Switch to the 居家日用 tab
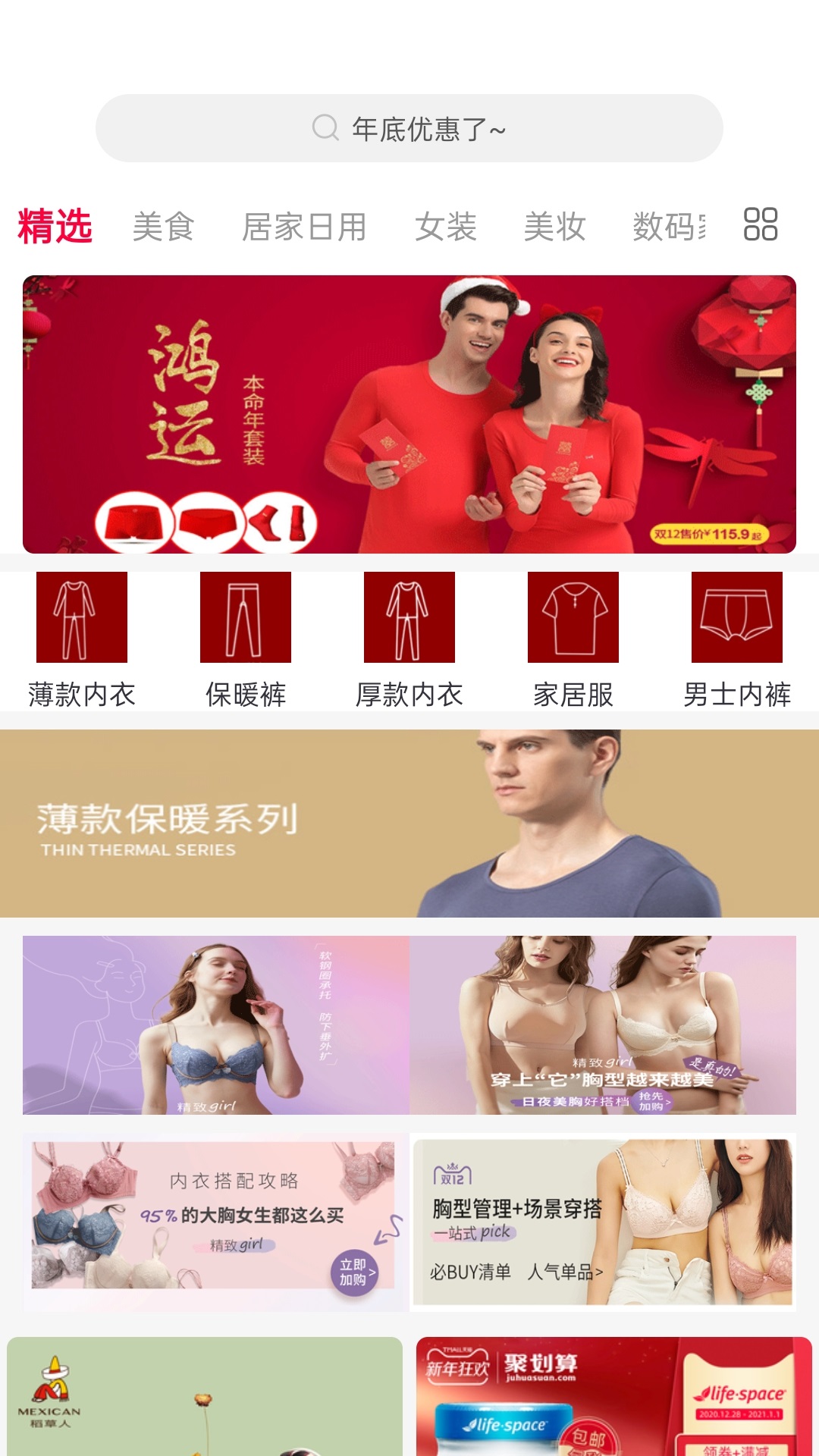 click(x=304, y=227)
